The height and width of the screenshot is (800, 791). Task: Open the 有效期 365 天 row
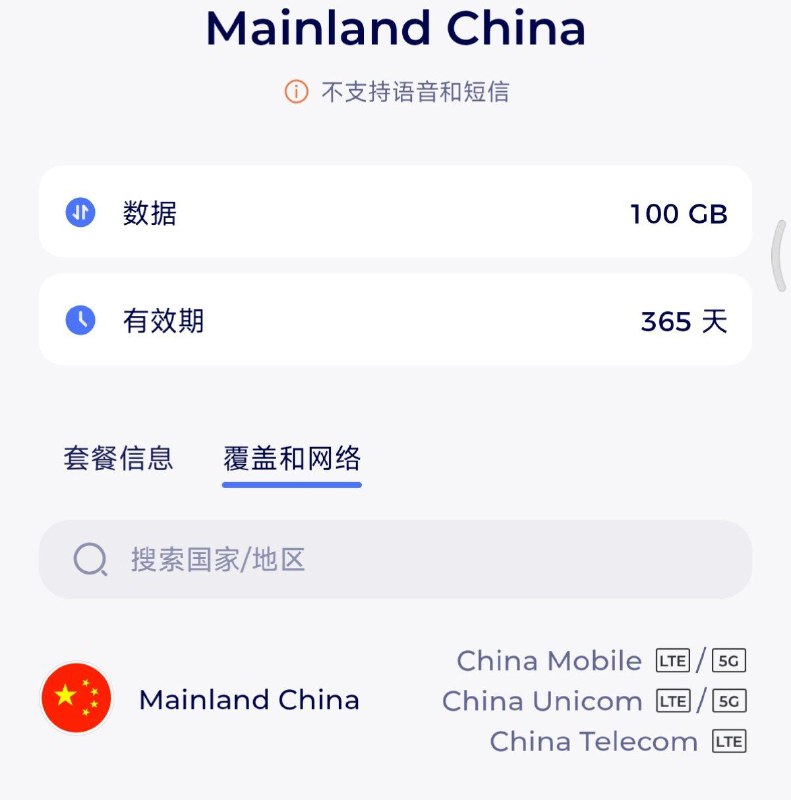tap(395, 319)
